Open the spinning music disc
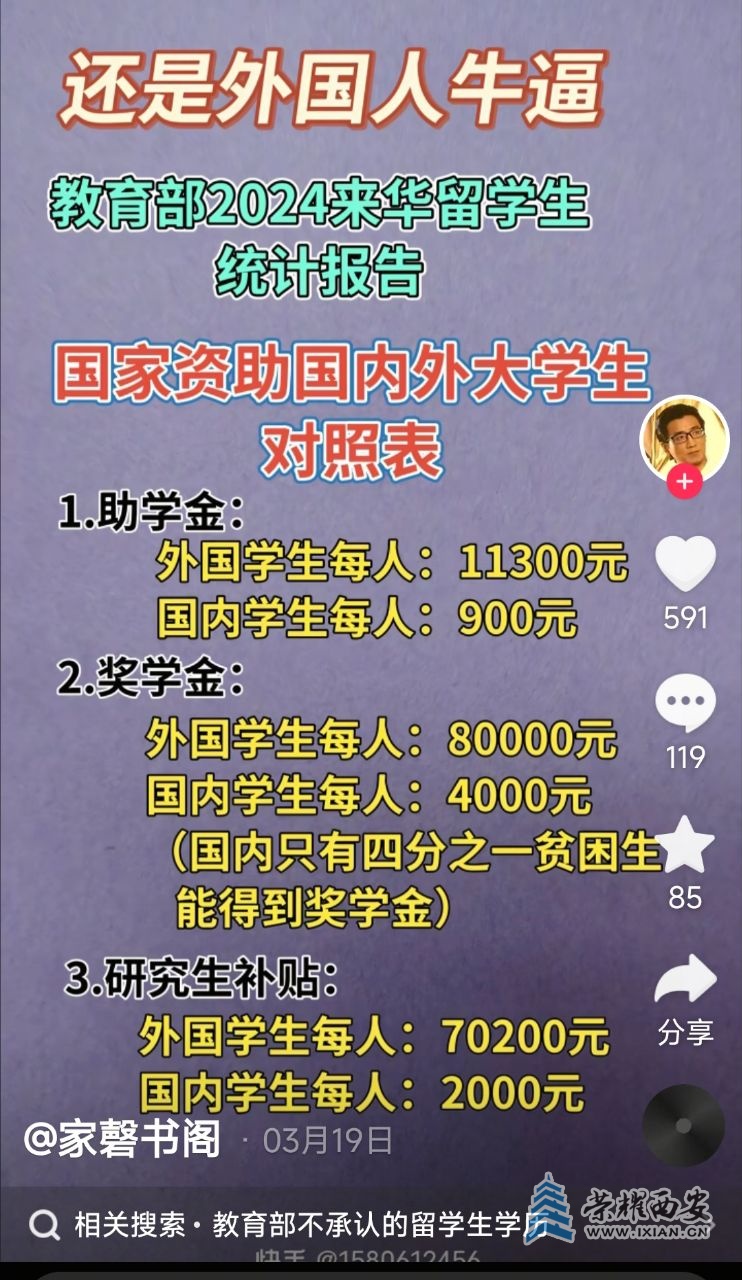 [x=683, y=1125]
